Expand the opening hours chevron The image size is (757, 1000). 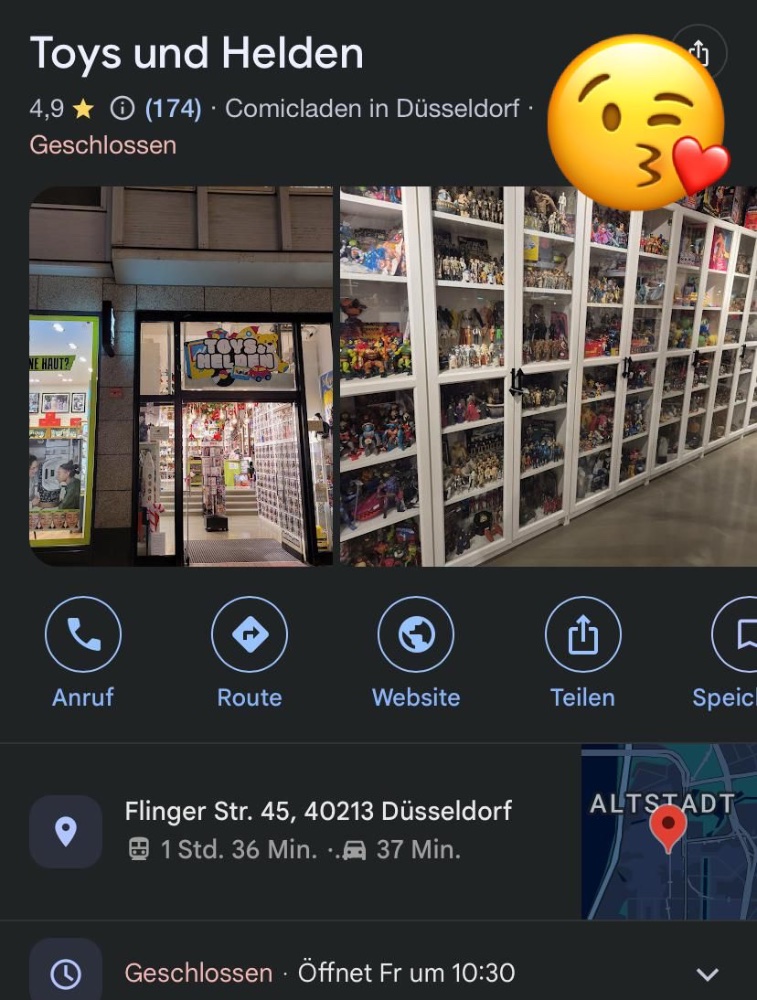(x=707, y=974)
